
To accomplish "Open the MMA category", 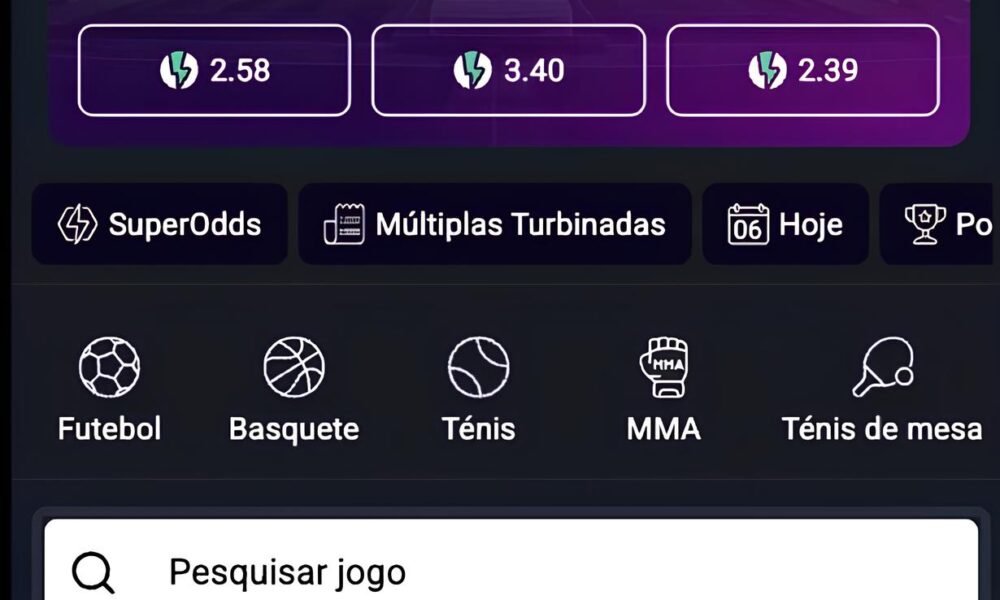I will pos(663,390).
